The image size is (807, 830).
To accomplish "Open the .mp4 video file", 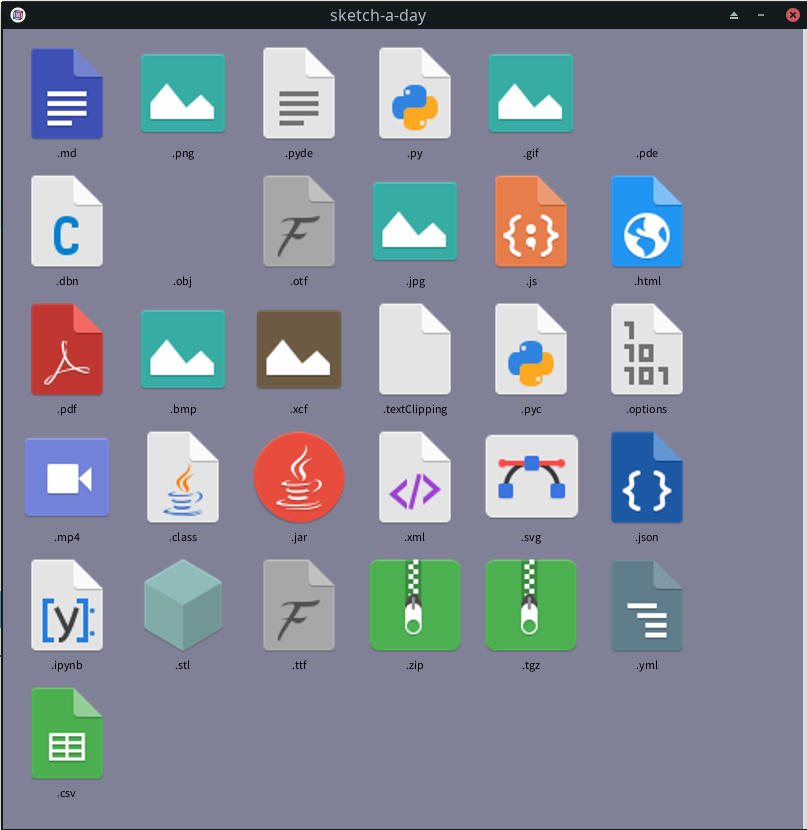I will (67, 477).
